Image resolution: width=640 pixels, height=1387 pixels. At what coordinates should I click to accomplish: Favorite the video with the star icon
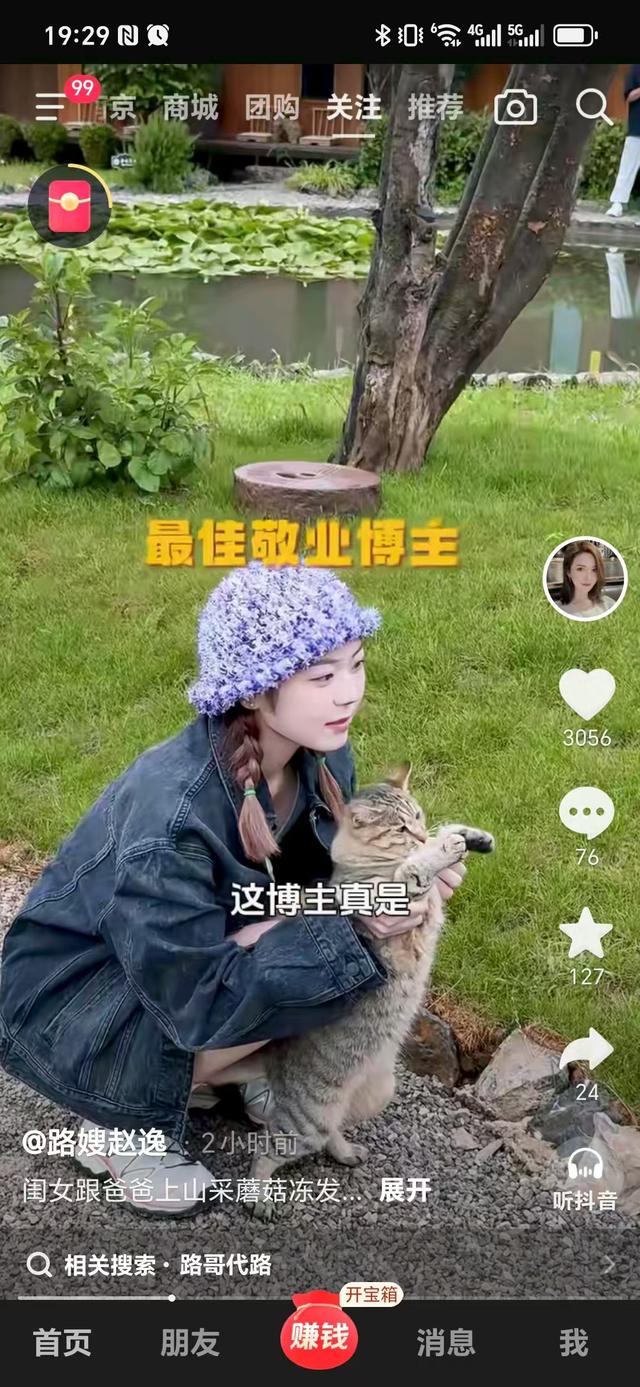[x=586, y=933]
